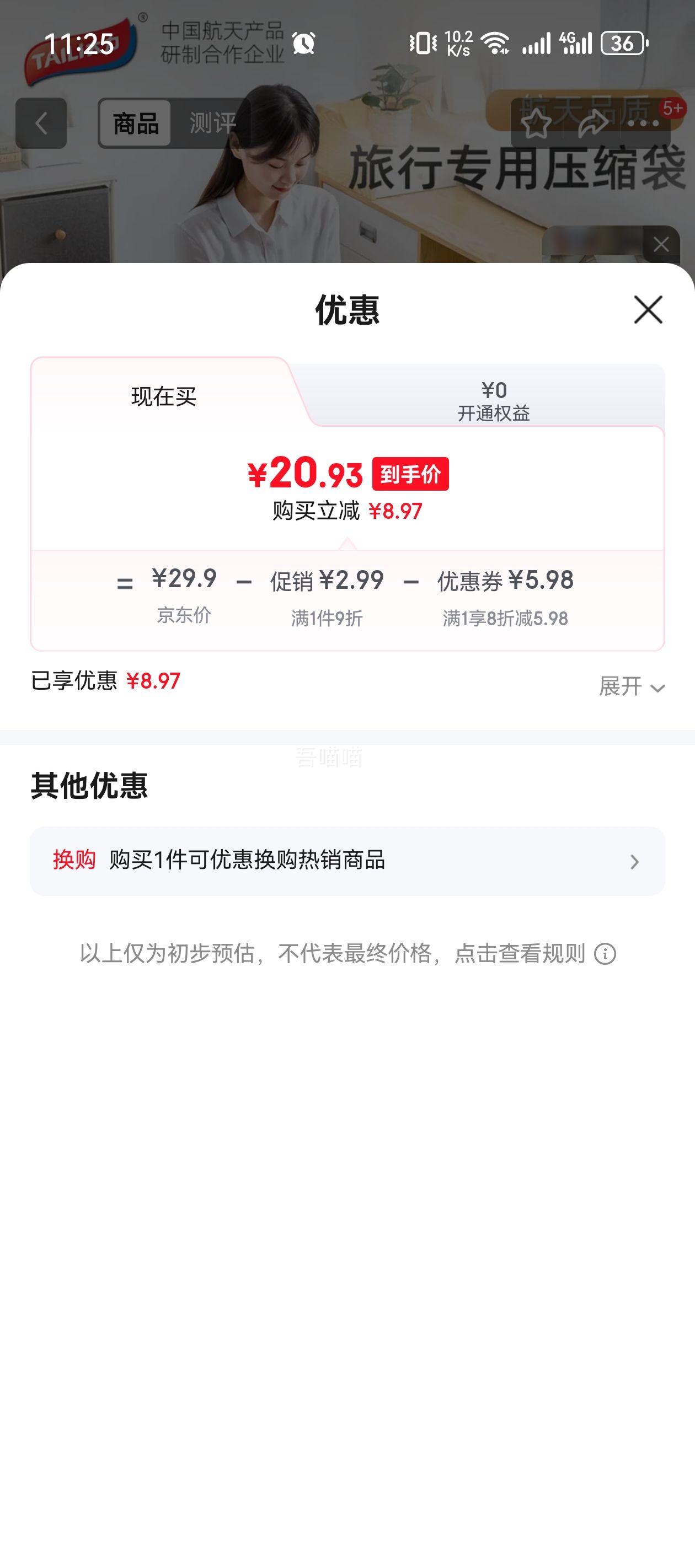This screenshot has height=1568, width=695.
Task: Expand the 已享优惠 details via 展开
Action: (626, 687)
